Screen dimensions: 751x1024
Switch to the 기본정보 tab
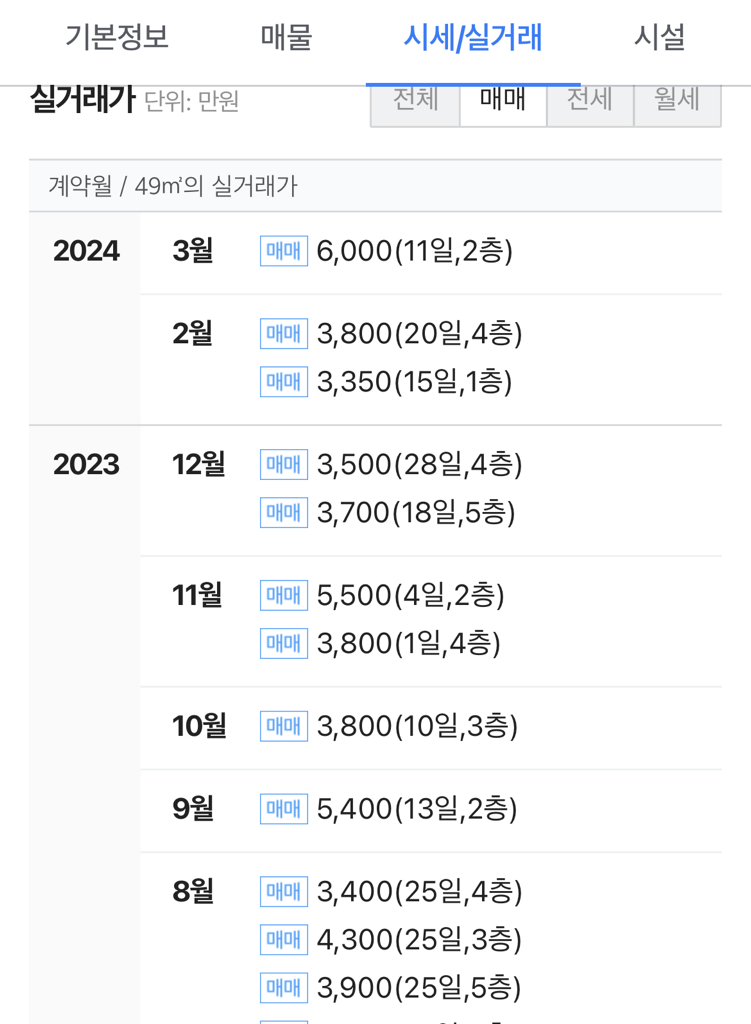point(117,37)
